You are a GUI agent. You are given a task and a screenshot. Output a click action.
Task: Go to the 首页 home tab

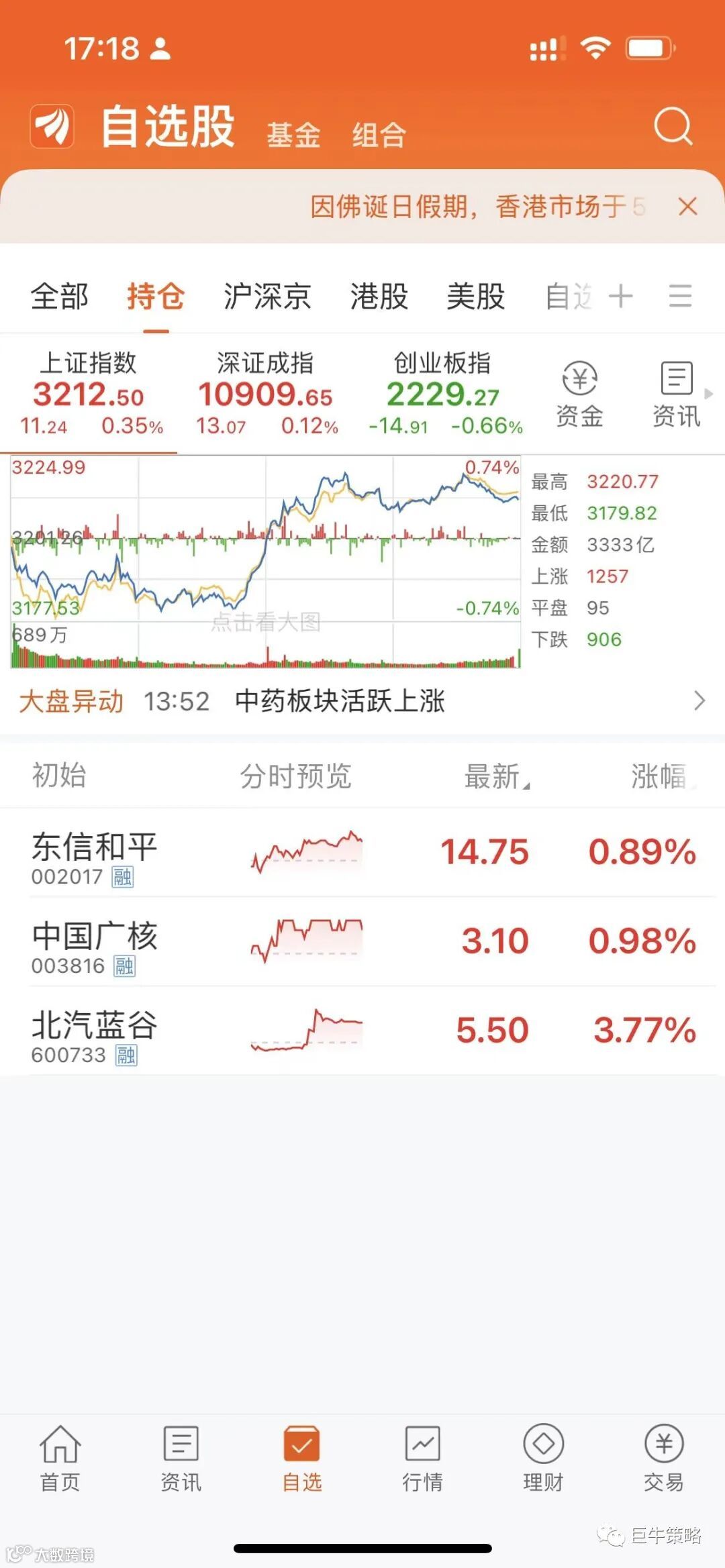click(x=60, y=1457)
